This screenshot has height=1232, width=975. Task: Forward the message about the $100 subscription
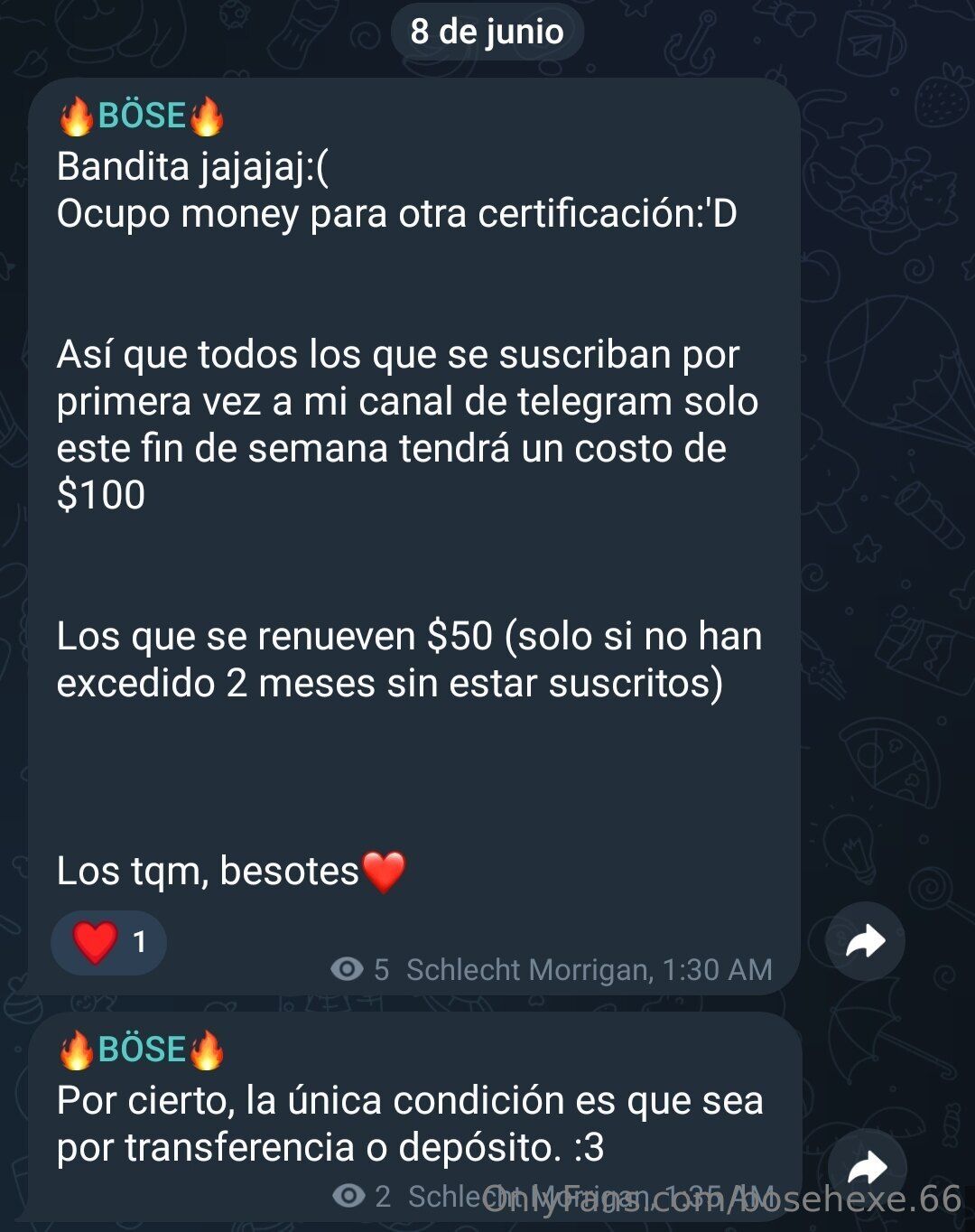865,942
